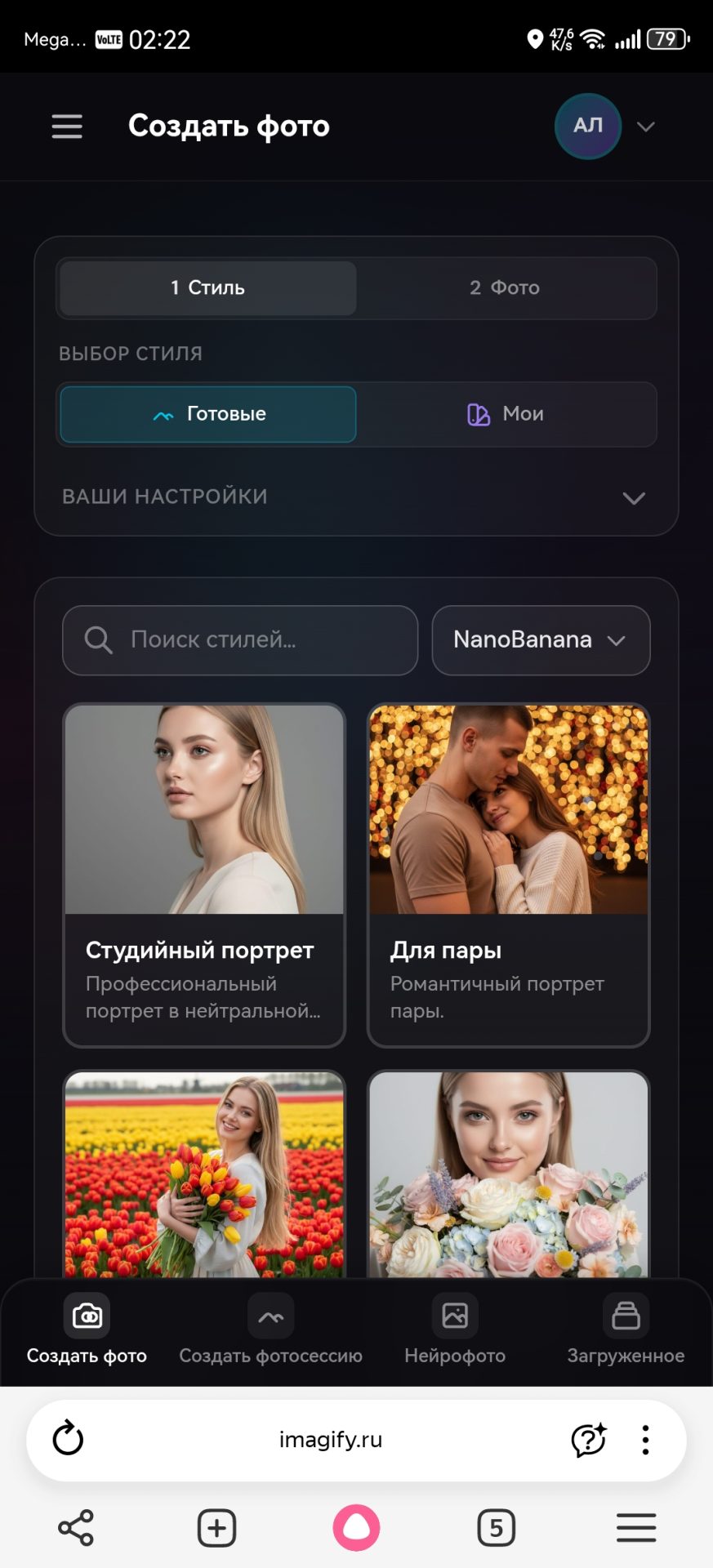Screen dimensions: 713x1568
Task: Expand the Ваши настройки section
Action: click(x=356, y=497)
